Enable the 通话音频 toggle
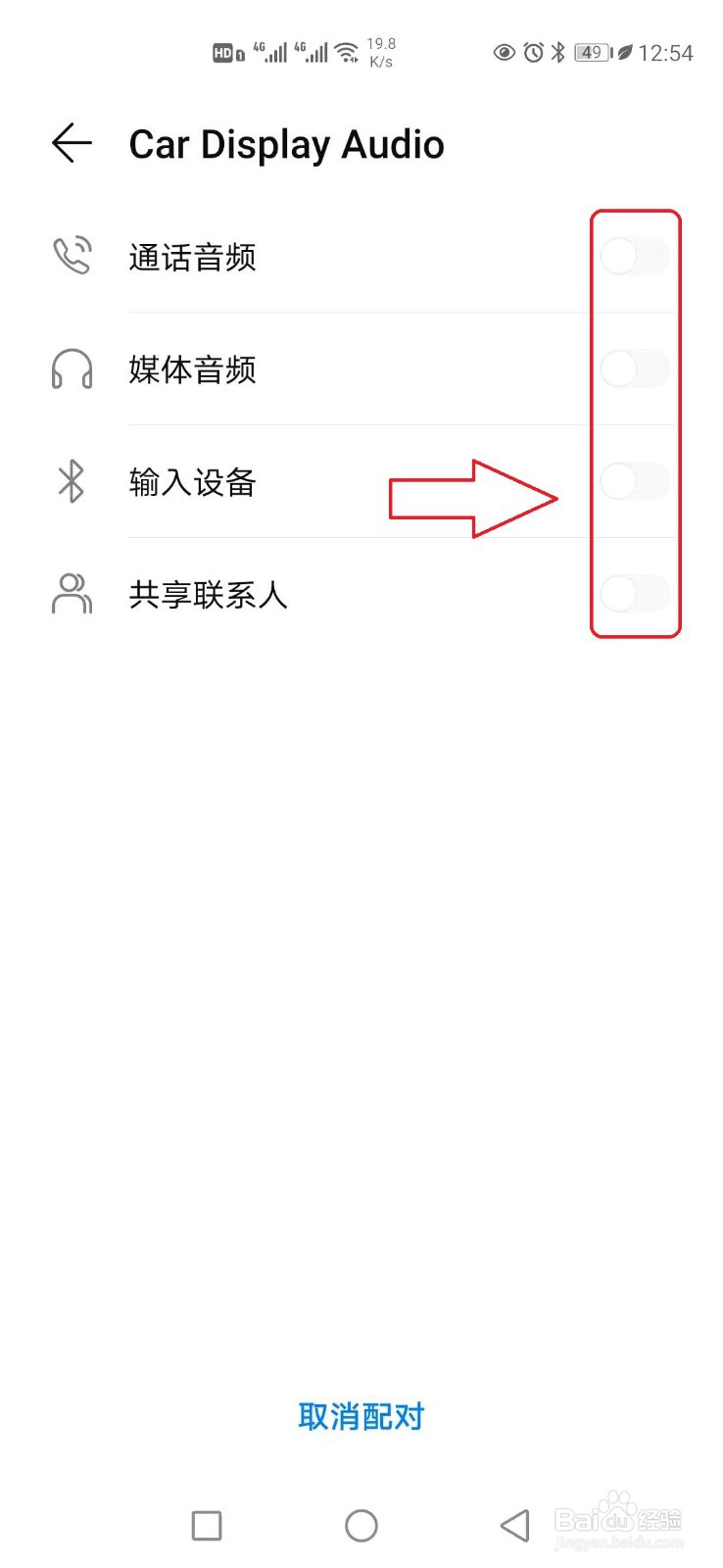 pyautogui.click(x=634, y=256)
